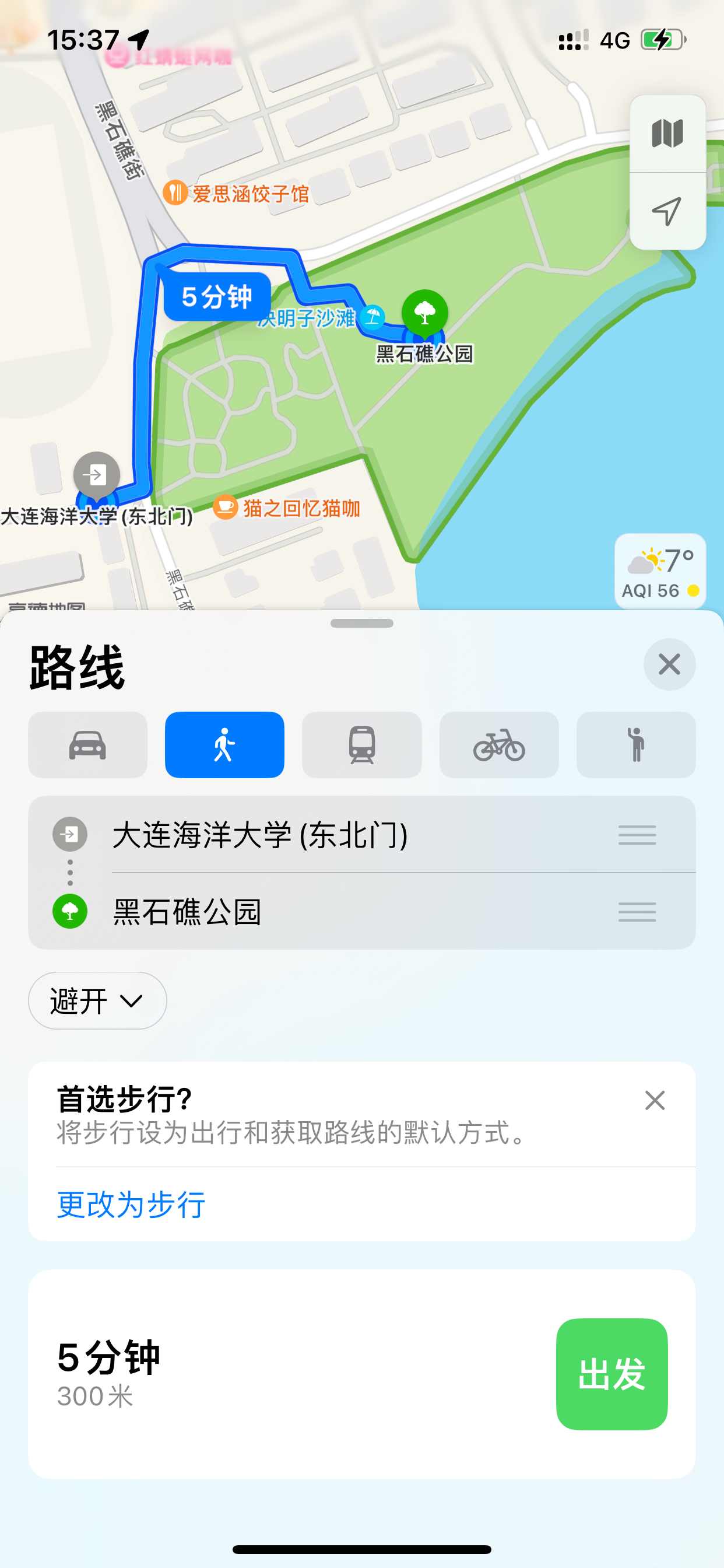
Task: Open the weather and AQI widget
Action: 660,571
